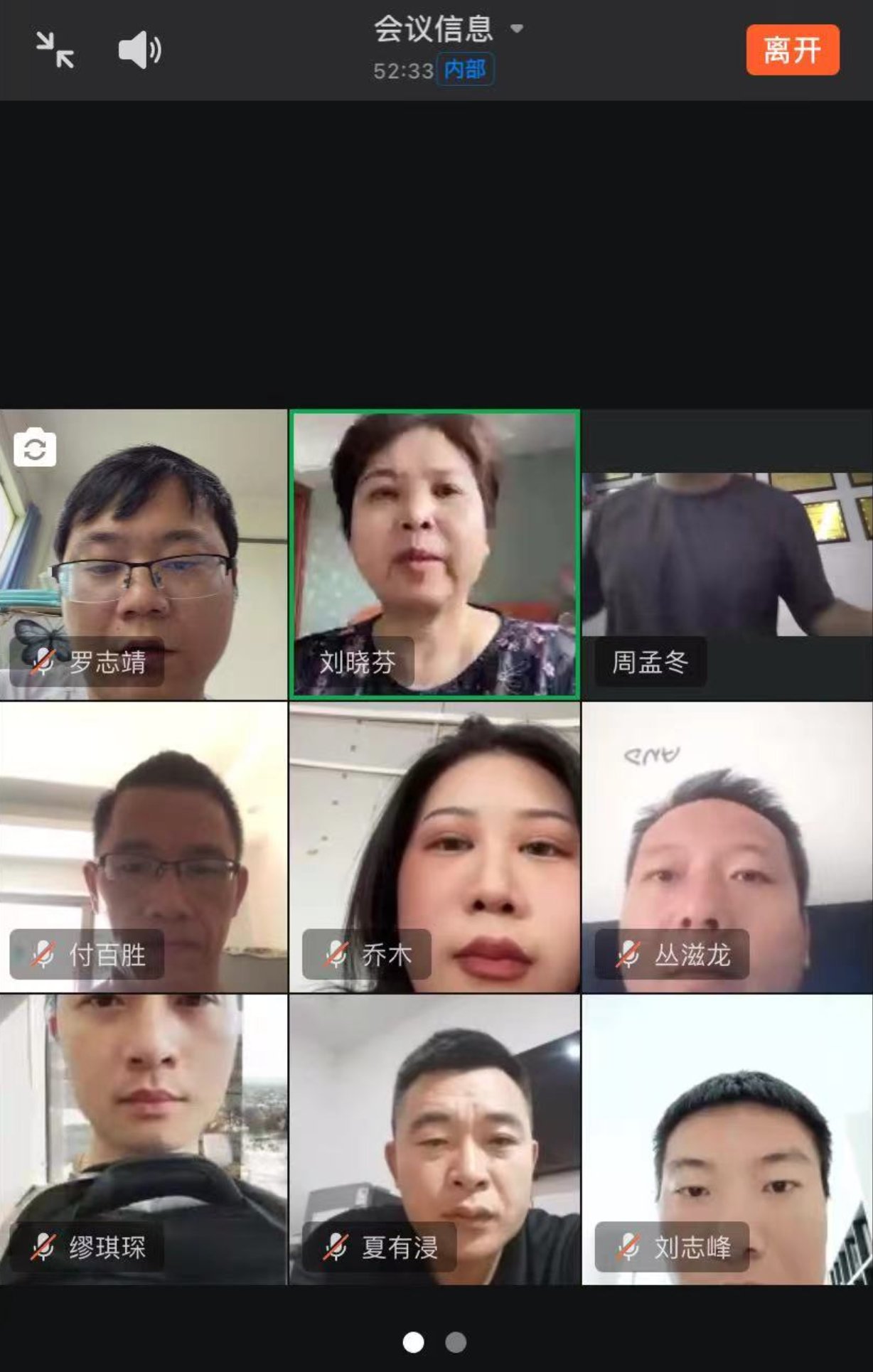Select 缪琪琛's video tile
Screen dimensions: 873x1372
[144, 1139]
